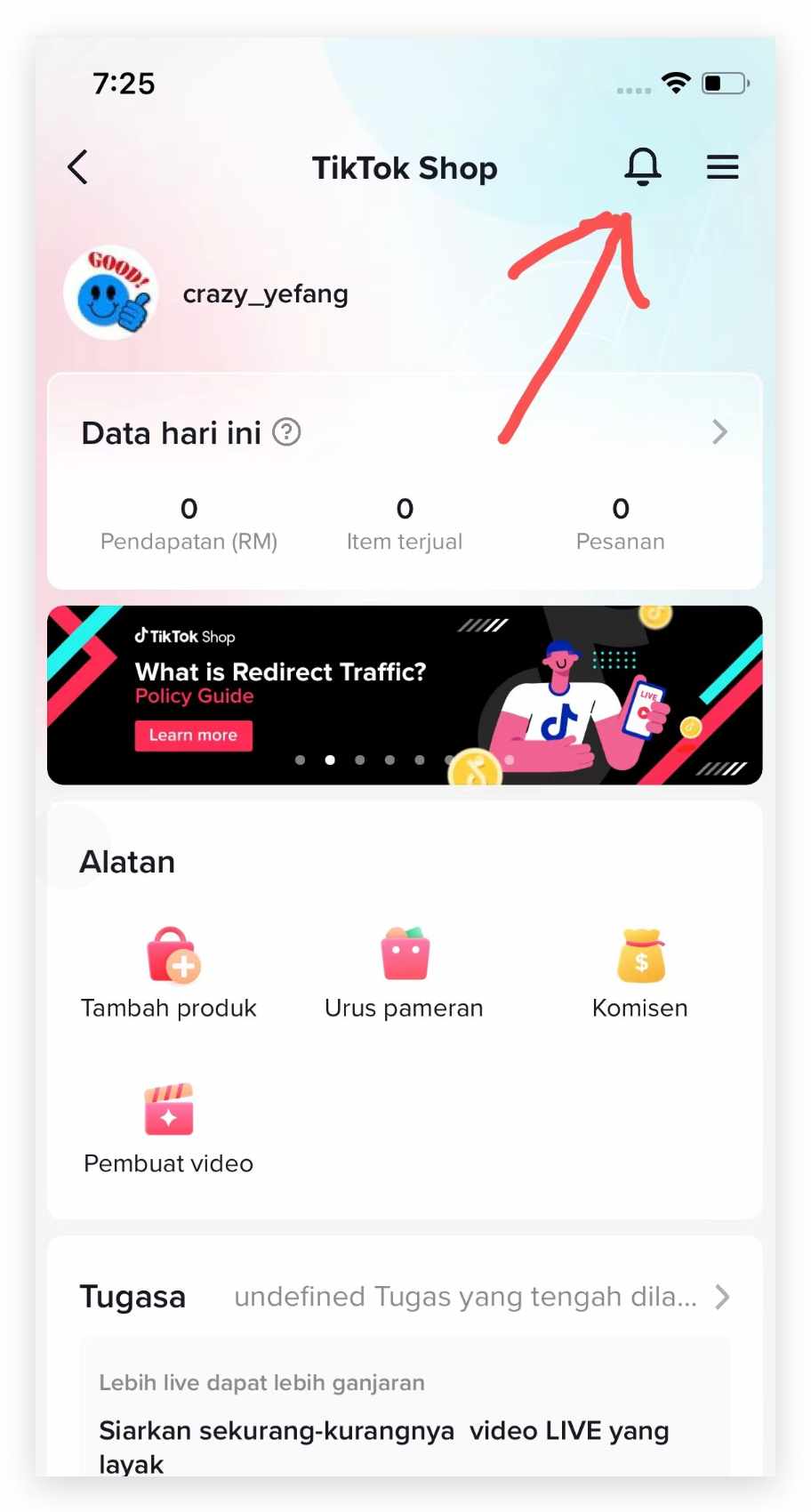The image size is (811, 1512).
Task: Open the LIVE video task card
Action: [x=405, y=1423]
